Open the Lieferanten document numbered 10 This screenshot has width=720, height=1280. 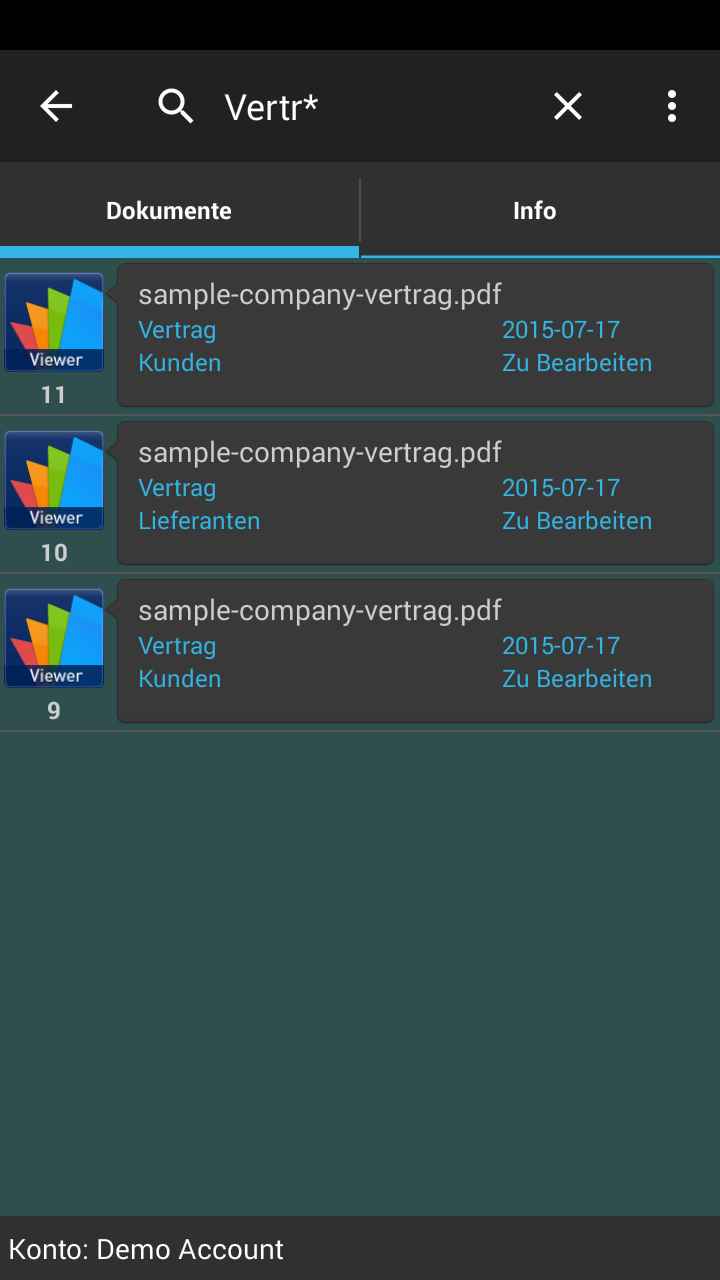click(360, 494)
